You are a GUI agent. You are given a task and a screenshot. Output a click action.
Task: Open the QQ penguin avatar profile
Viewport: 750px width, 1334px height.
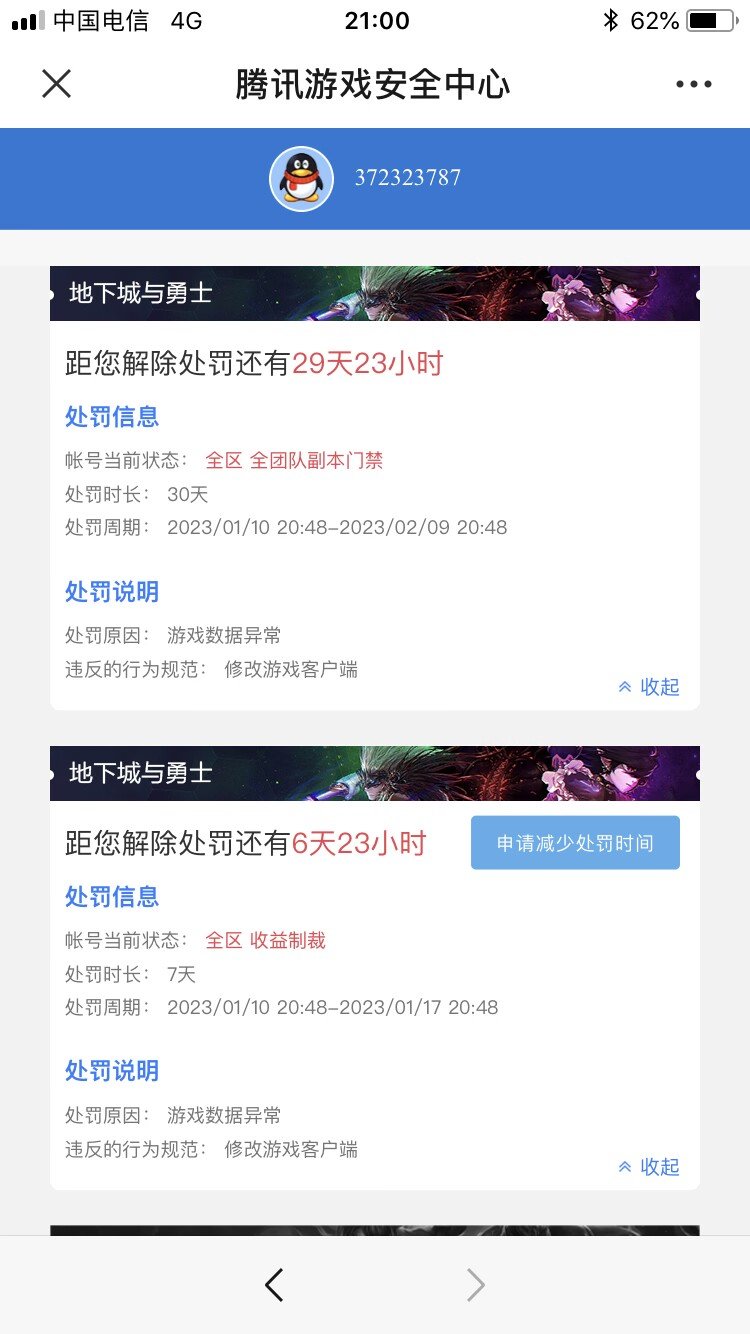[x=301, y=179]
